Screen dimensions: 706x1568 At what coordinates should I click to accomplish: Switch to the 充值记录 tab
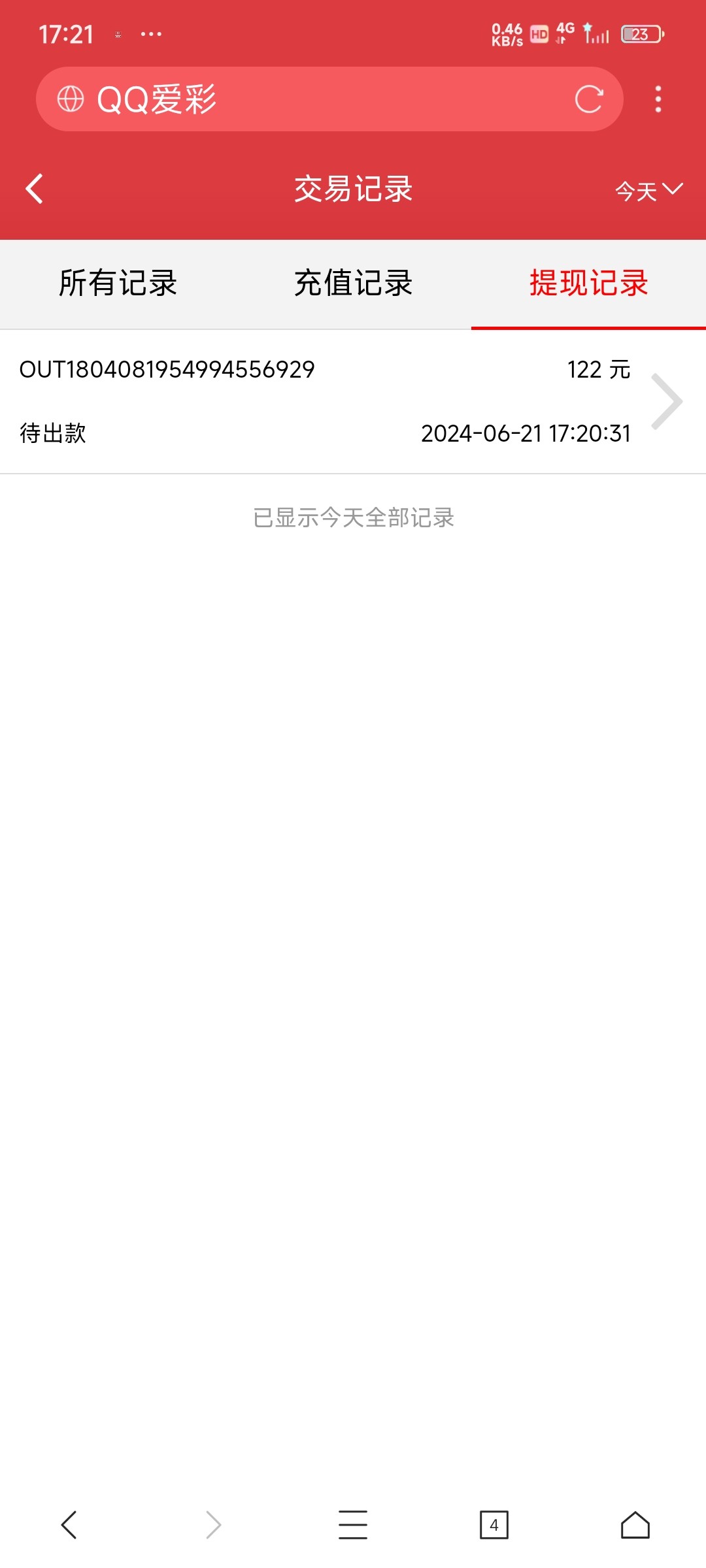tap(353, 284)
